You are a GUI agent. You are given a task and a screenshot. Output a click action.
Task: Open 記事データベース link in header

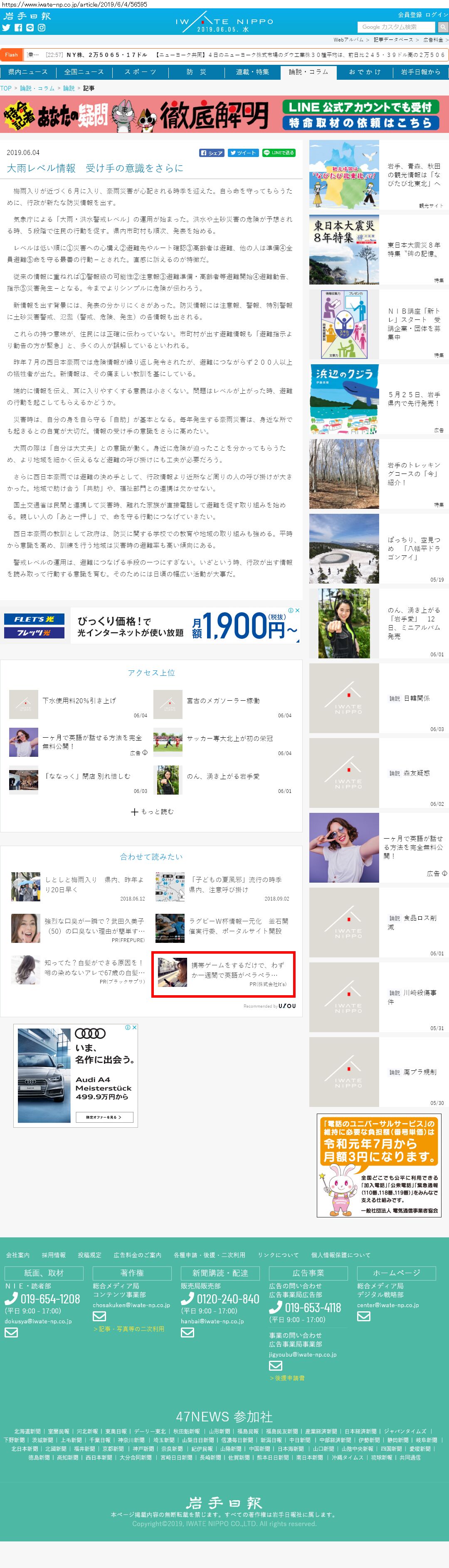point(393,39)
